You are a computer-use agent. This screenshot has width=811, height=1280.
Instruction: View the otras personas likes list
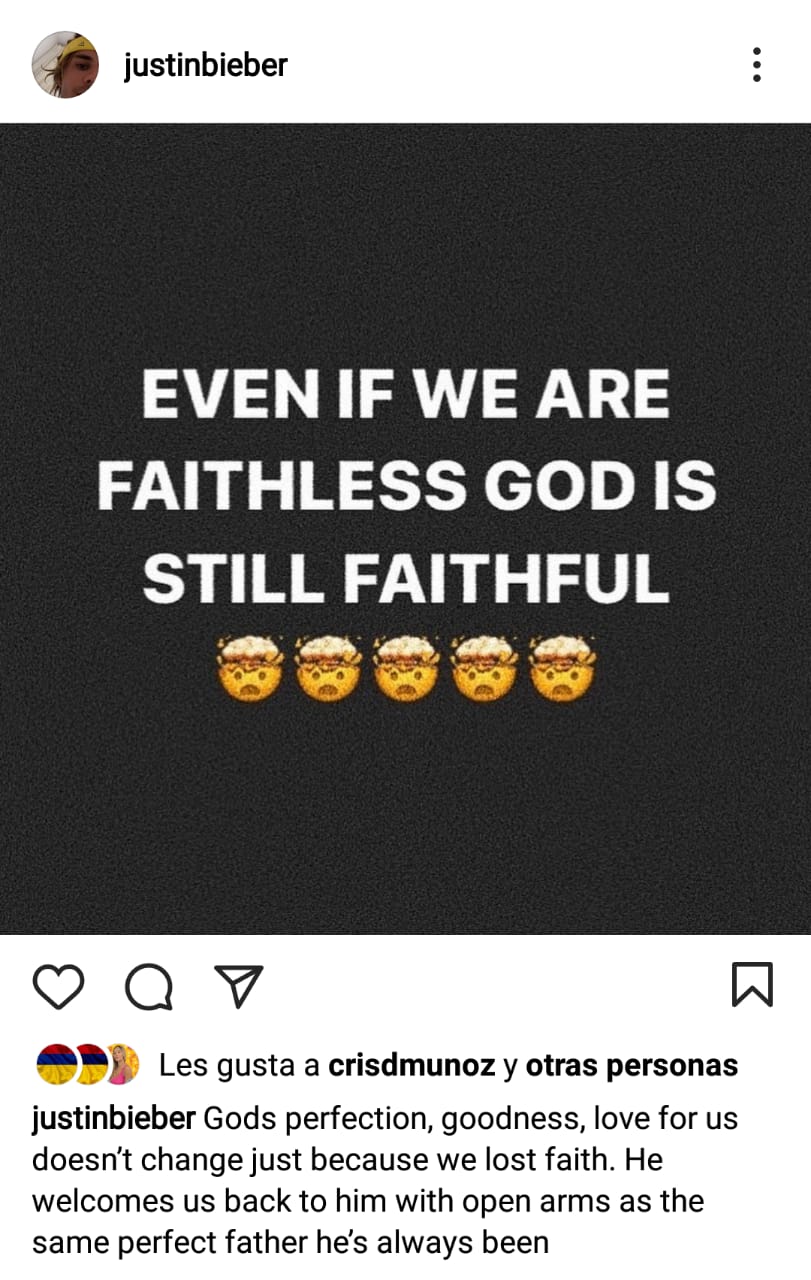tap(632, 1066)
